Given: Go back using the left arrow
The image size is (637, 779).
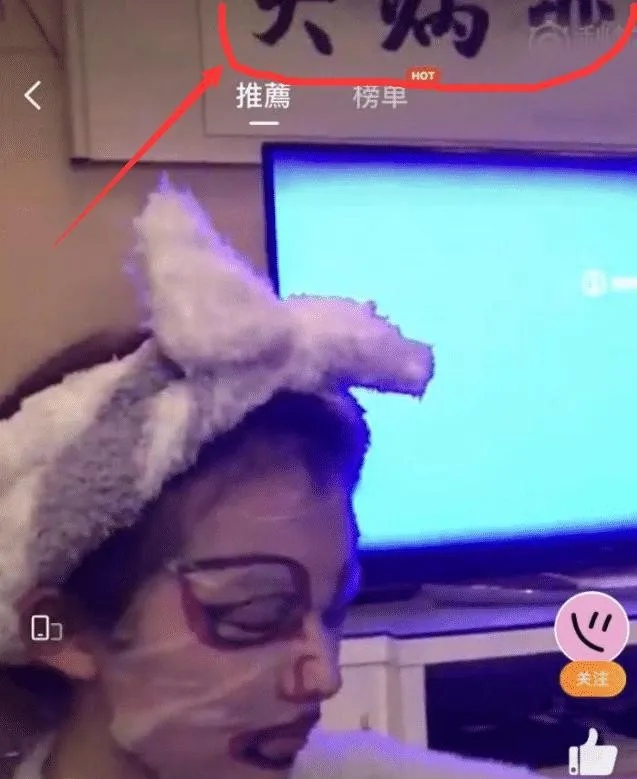Looking at the screenshot, I should click(33, 96).
